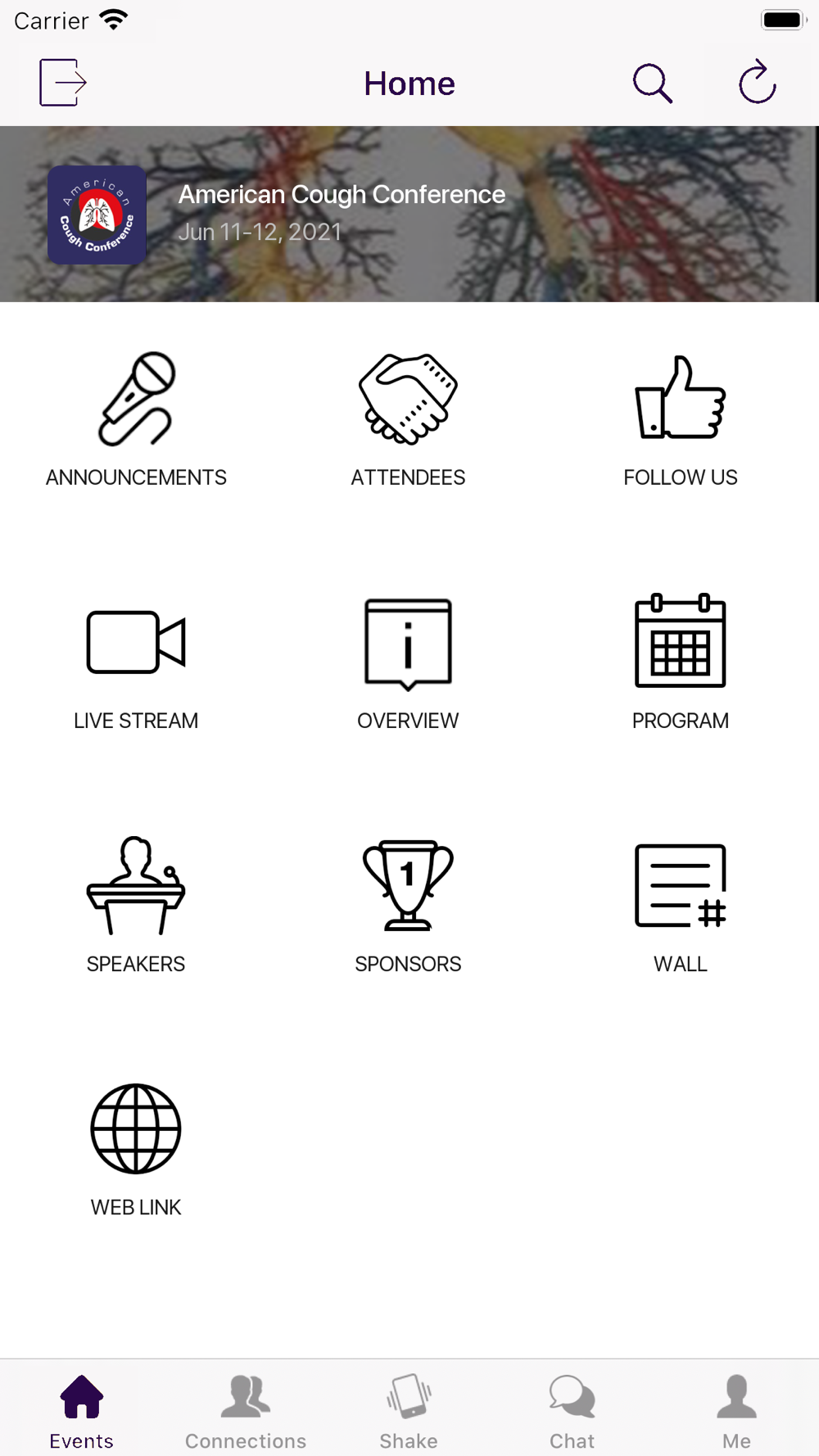Tap the exit event icon
This screenshot has height=1456, width=819.
pyautogui.click(x=63, y=83)
